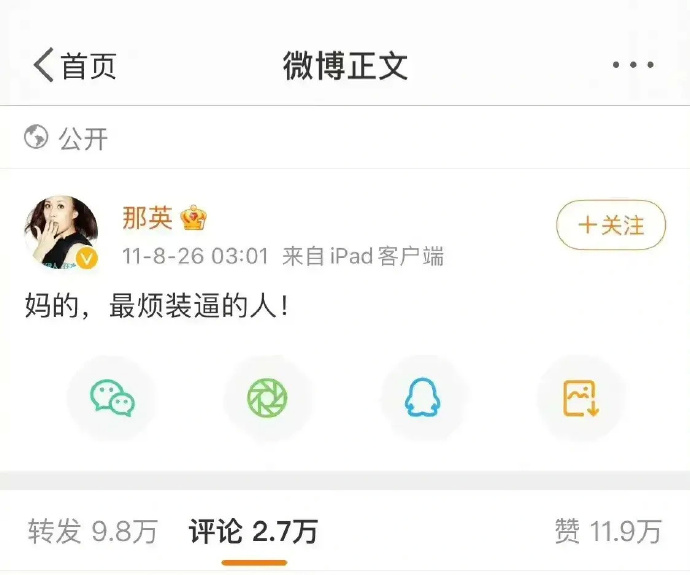Screen dimensions: 690x575
Task: Open the three-dot overflow menu
Action: click(x=632, y=66)
